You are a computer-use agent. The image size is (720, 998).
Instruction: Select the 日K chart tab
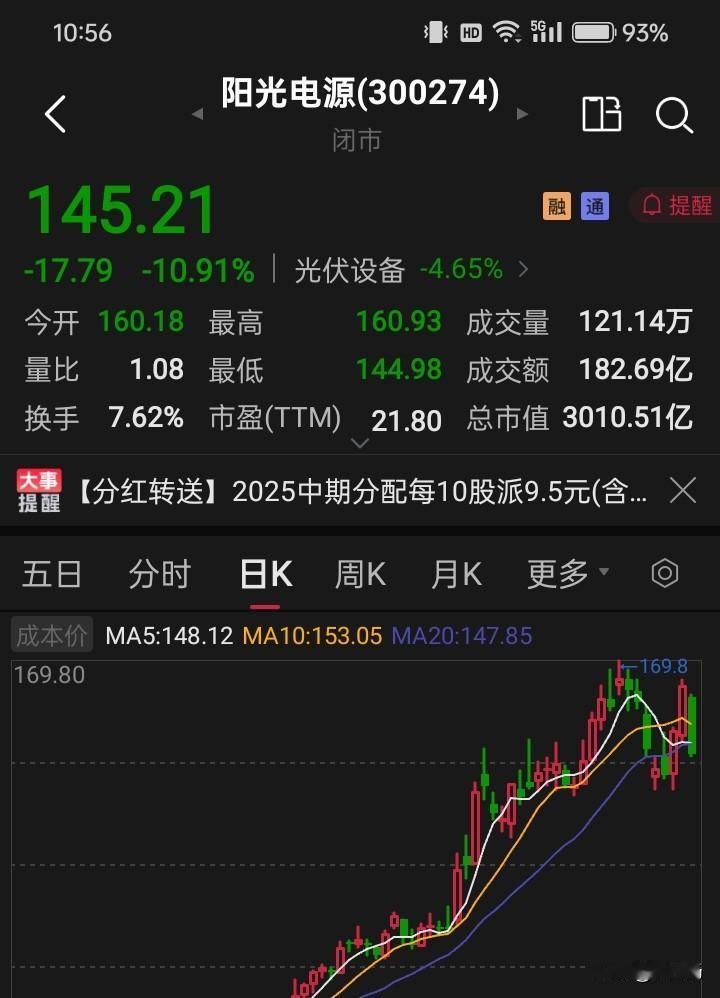point(265,574)
